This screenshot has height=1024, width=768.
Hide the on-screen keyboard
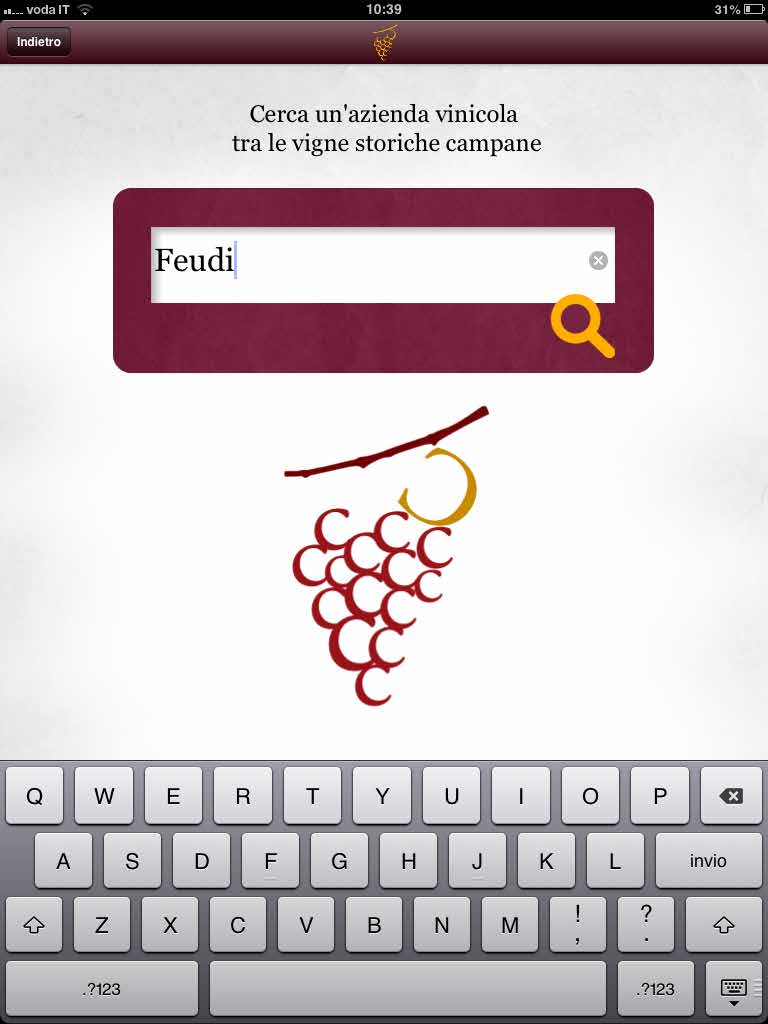point(734,989)
